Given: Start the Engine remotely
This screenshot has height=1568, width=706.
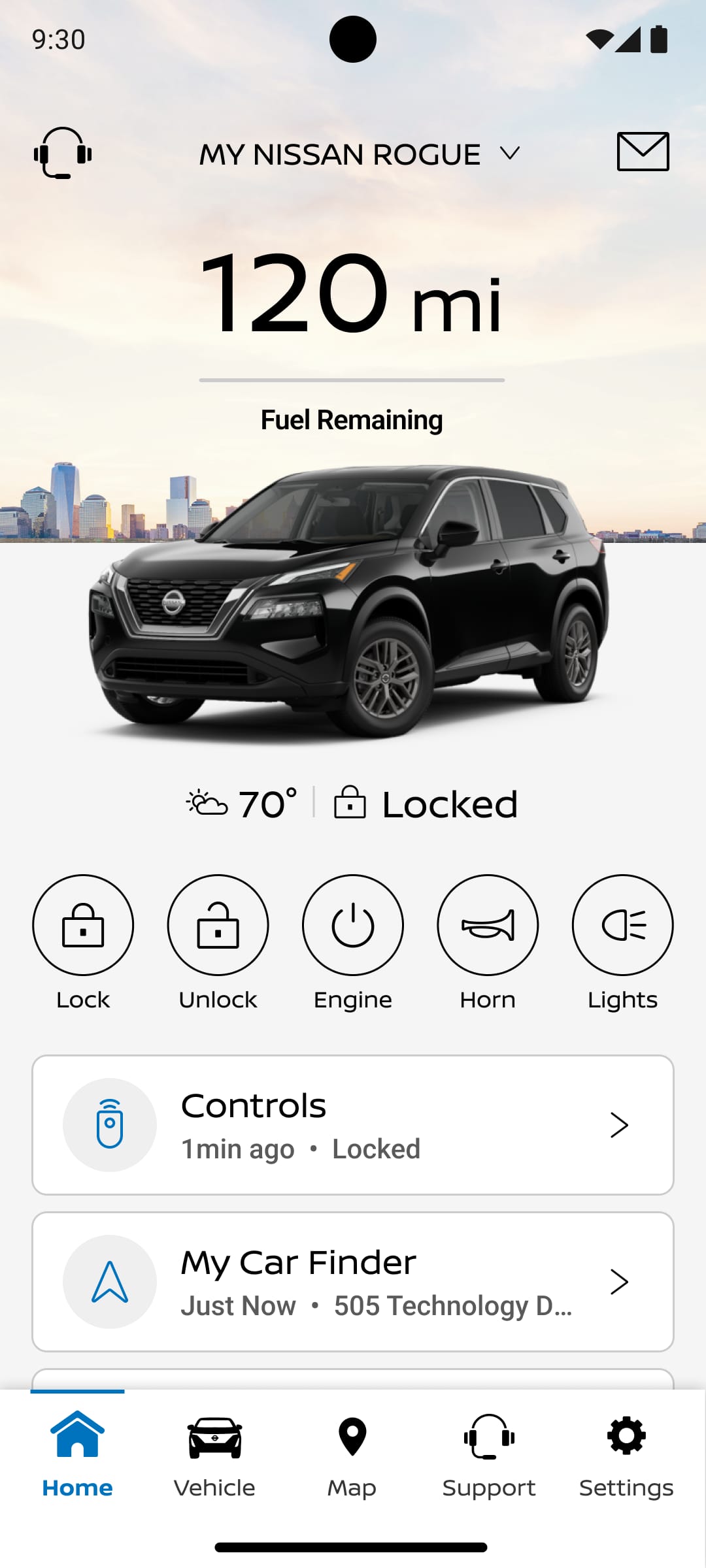Looking at the screenshot, I should tap(352, 925).
